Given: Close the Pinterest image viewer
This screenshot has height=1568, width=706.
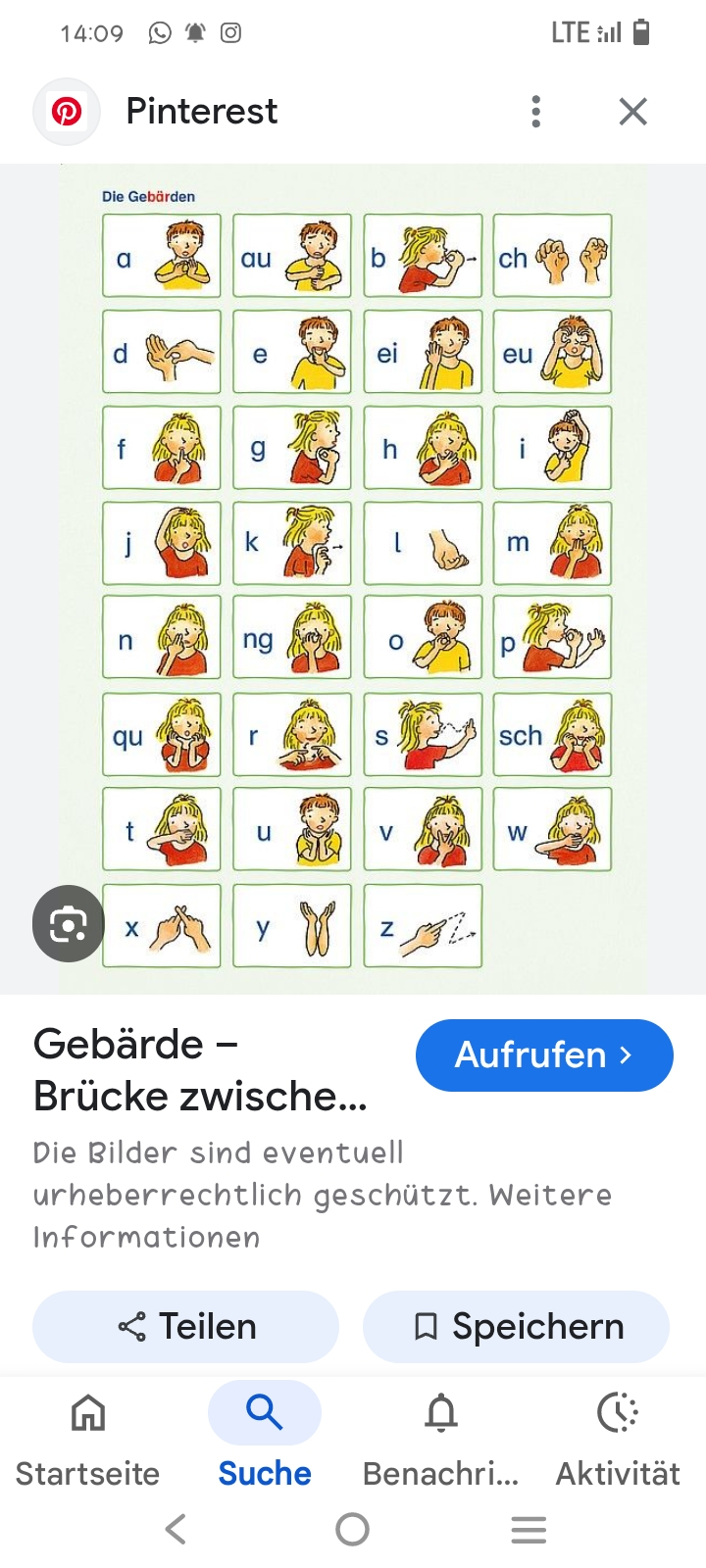Looking at the screenshot, I should tap(633, 112).
